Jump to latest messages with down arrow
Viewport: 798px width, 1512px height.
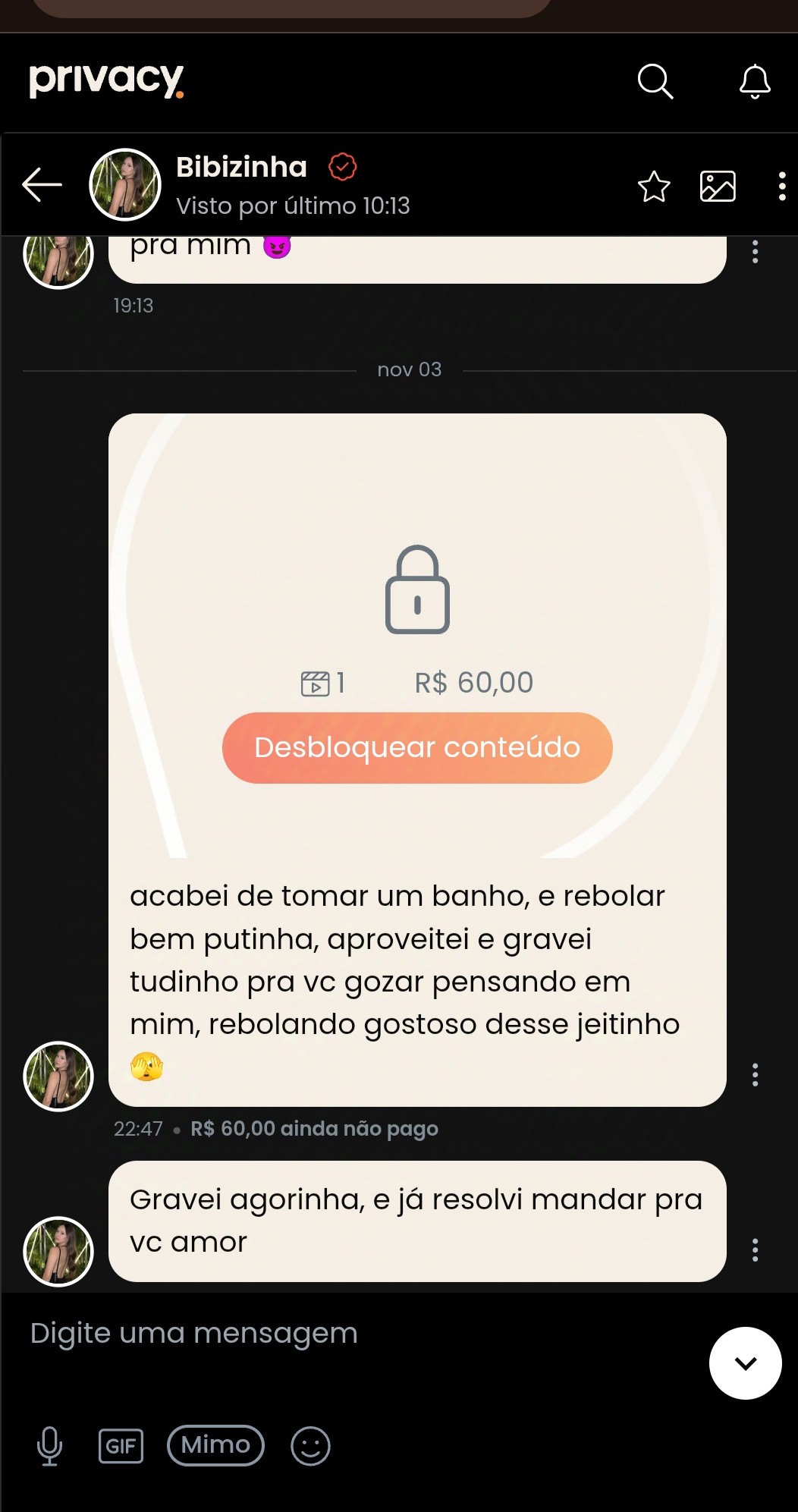[x=745, y=1363]
